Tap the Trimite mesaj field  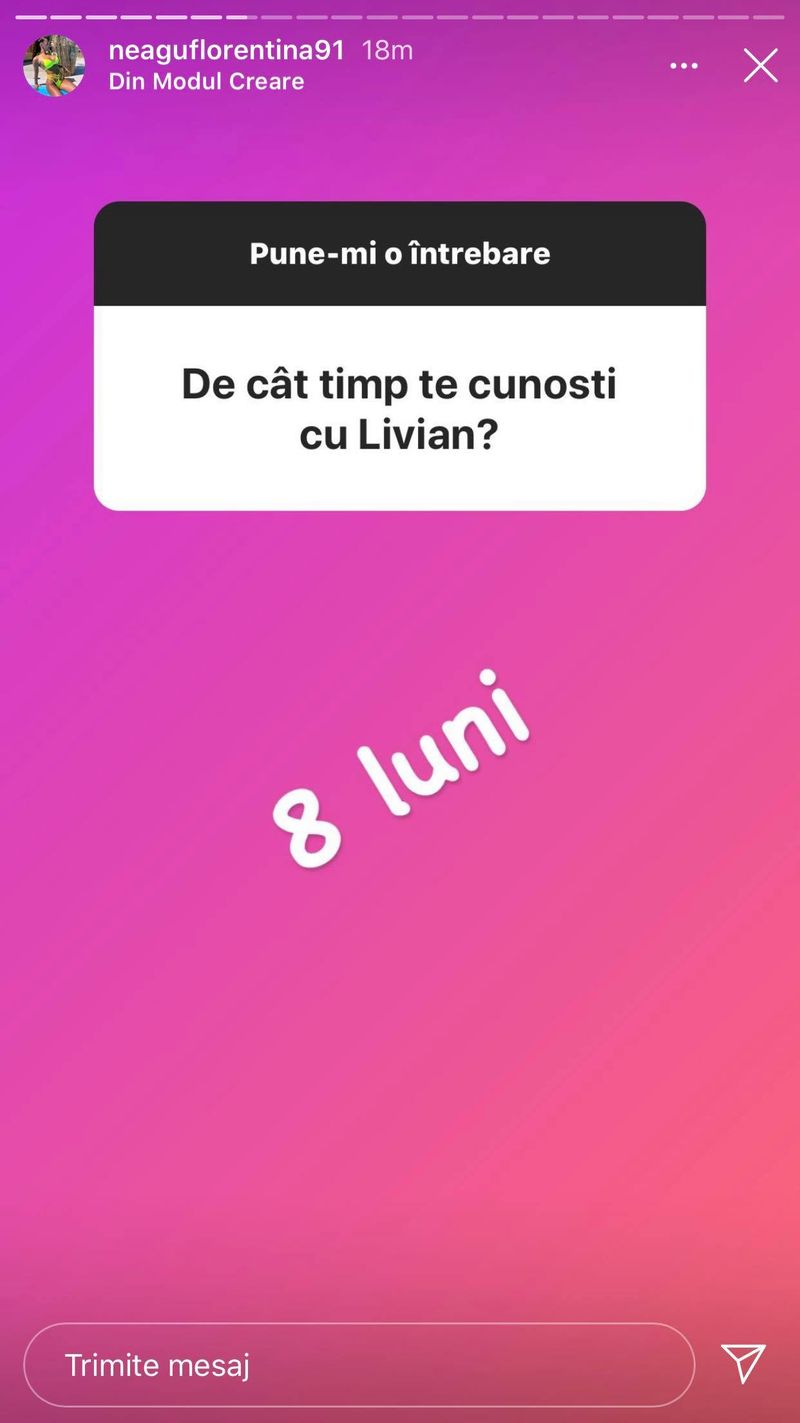click(358, 1364)
